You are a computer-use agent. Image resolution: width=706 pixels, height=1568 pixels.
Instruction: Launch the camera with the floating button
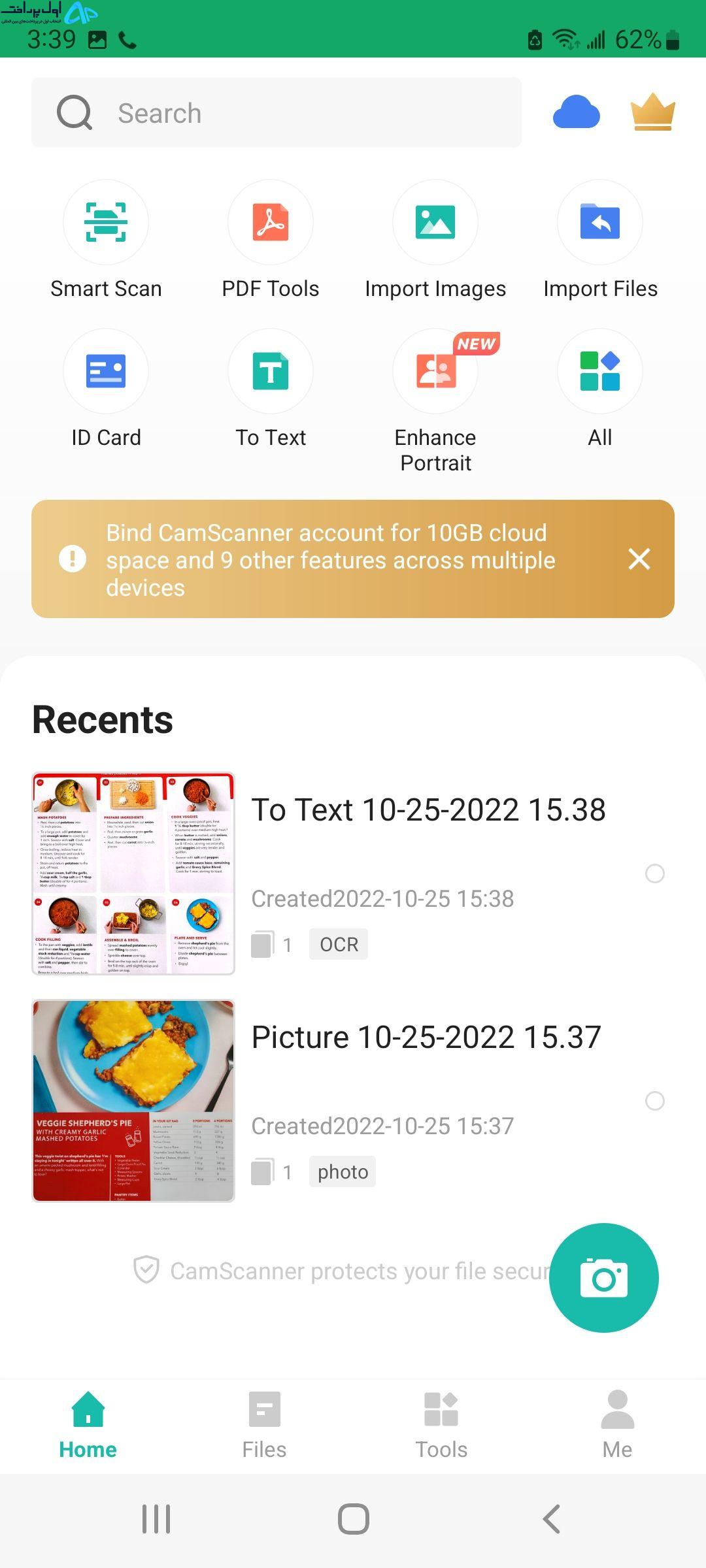(604, 1278)
